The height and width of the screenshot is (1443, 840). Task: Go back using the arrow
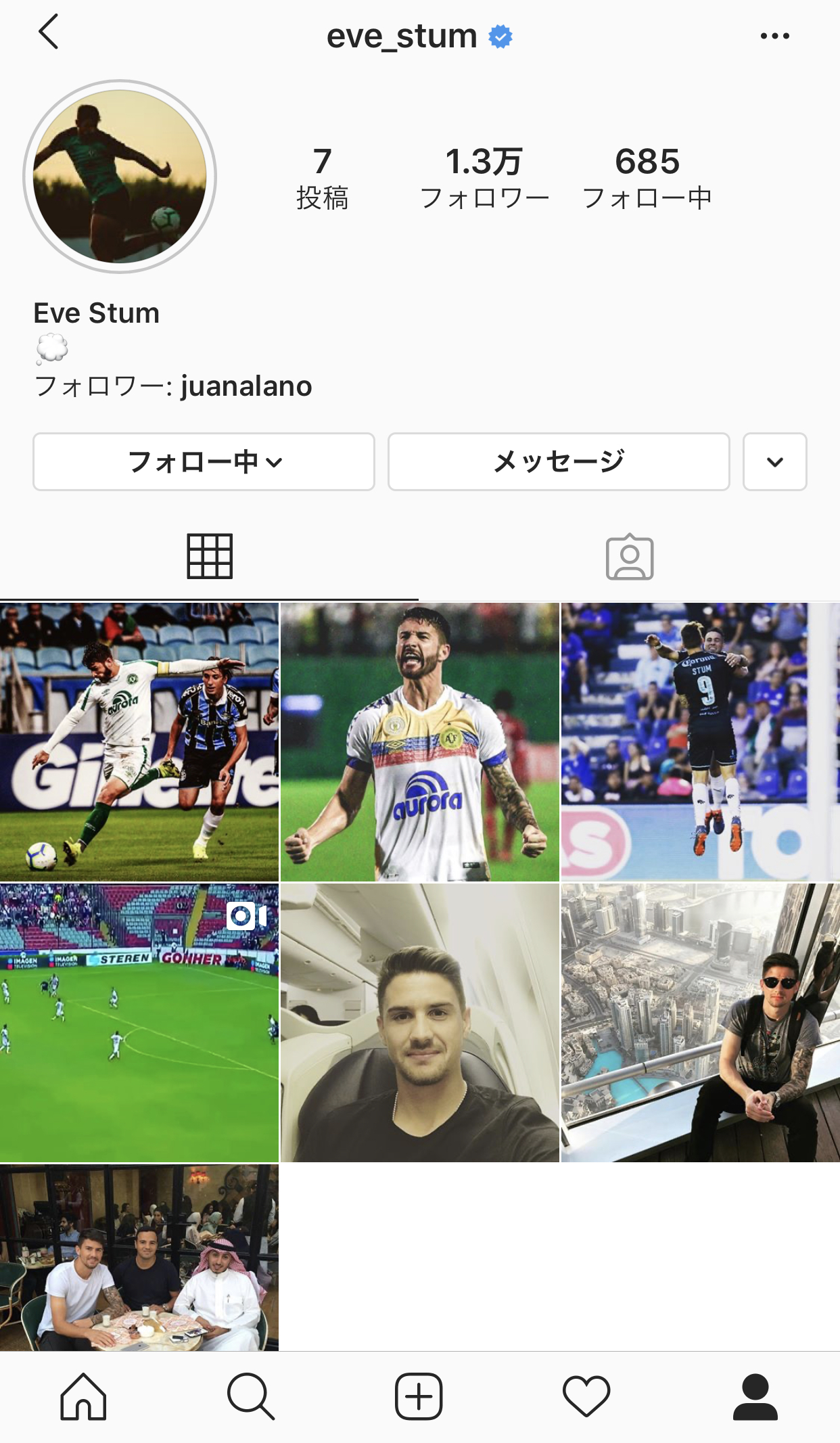[49, 32]
